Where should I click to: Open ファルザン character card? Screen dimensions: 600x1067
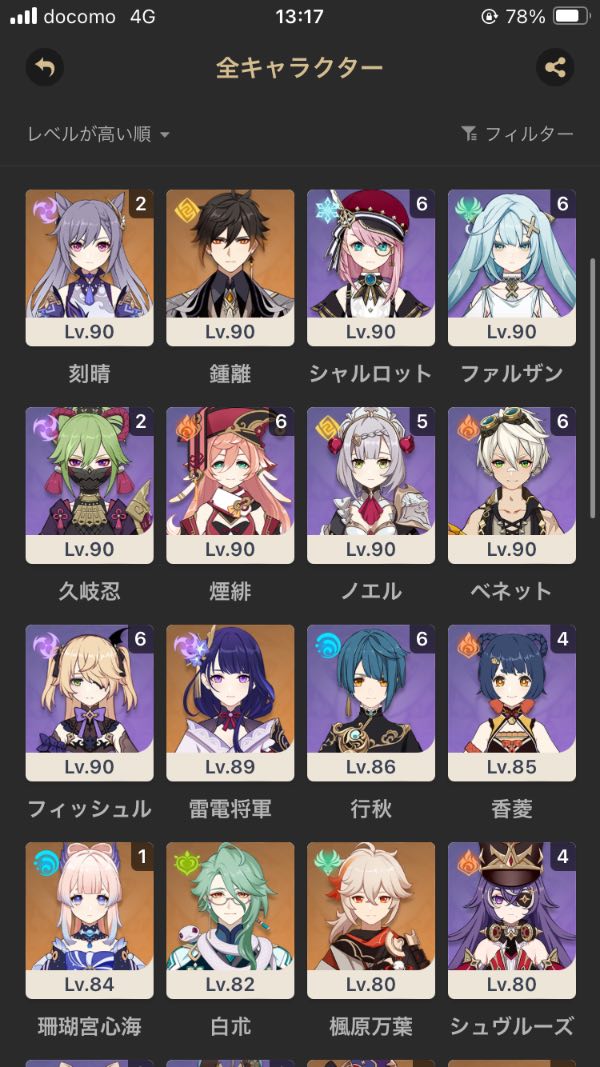tap(512, 267)
